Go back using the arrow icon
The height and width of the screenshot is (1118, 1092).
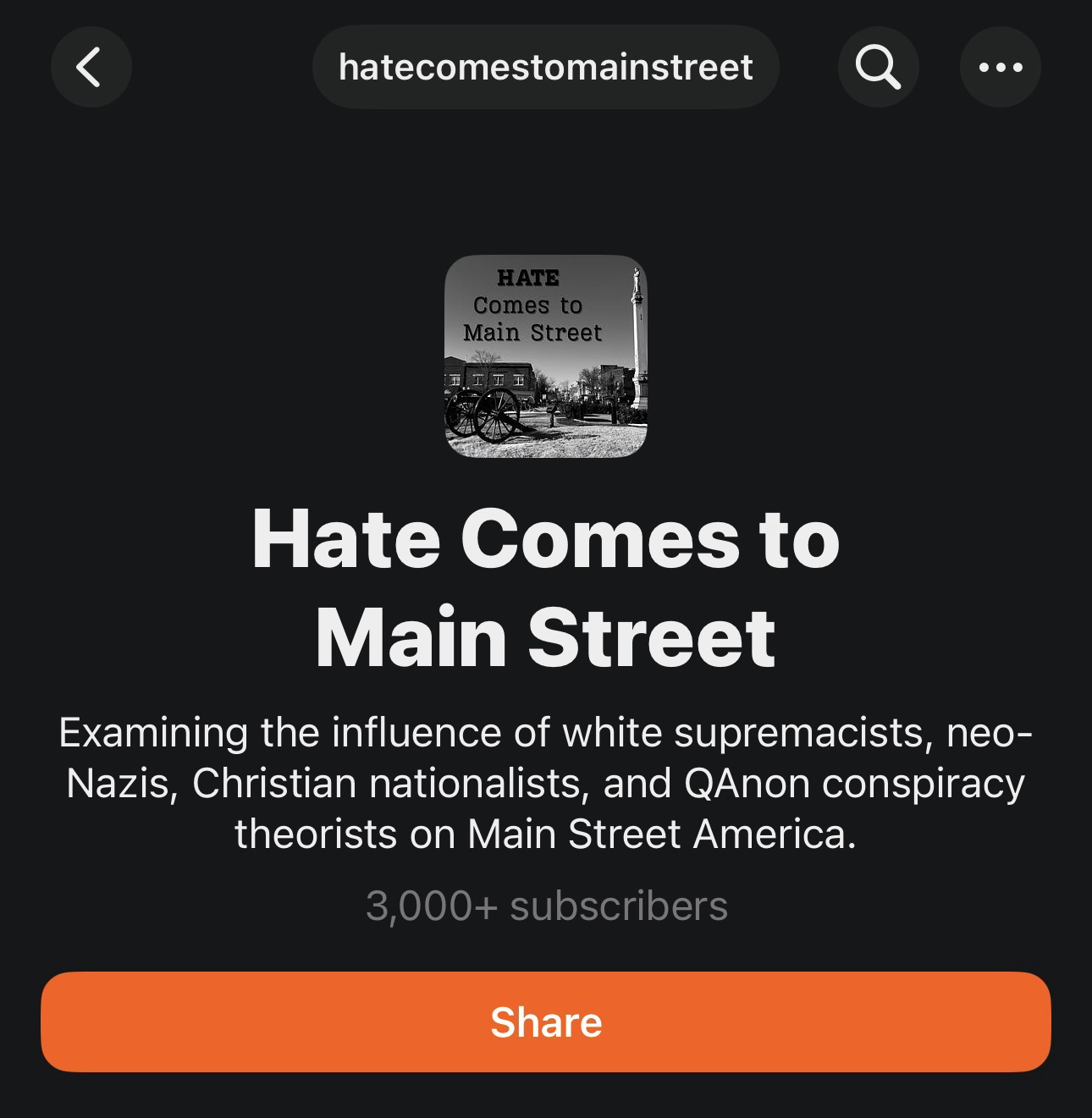[x=91, y=67]
